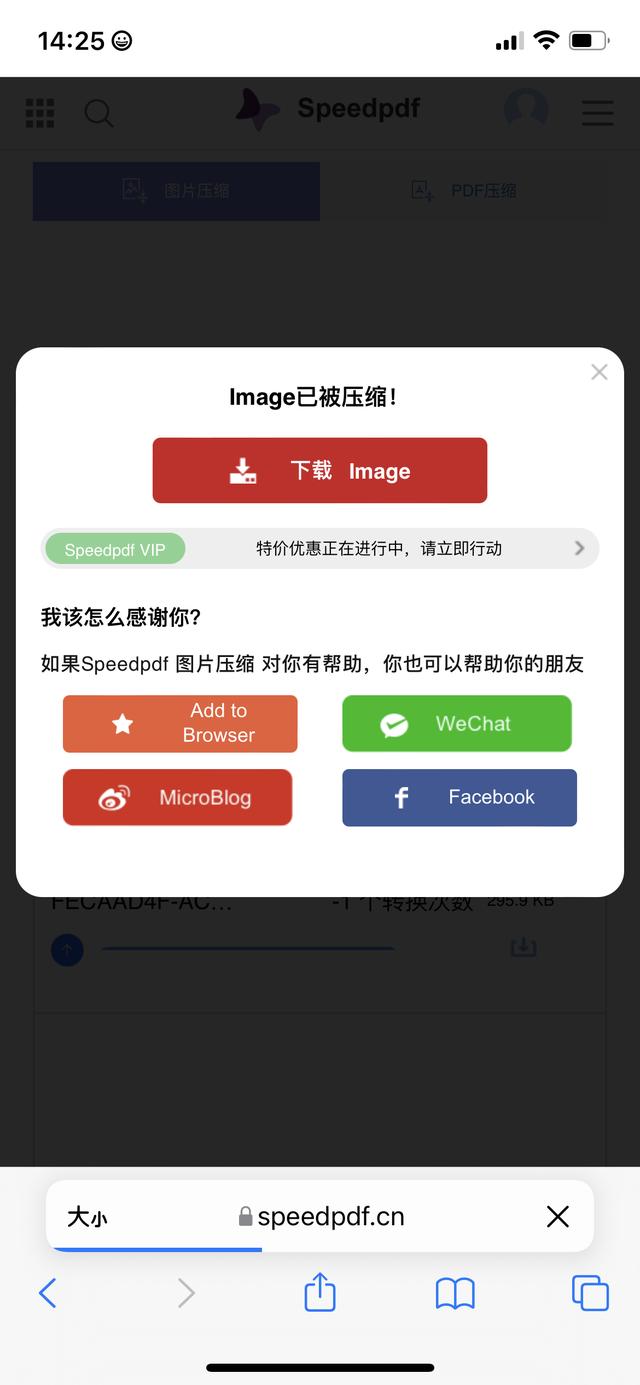
Task: Tap the Add to Browser button
Action: tap(180, 723)
